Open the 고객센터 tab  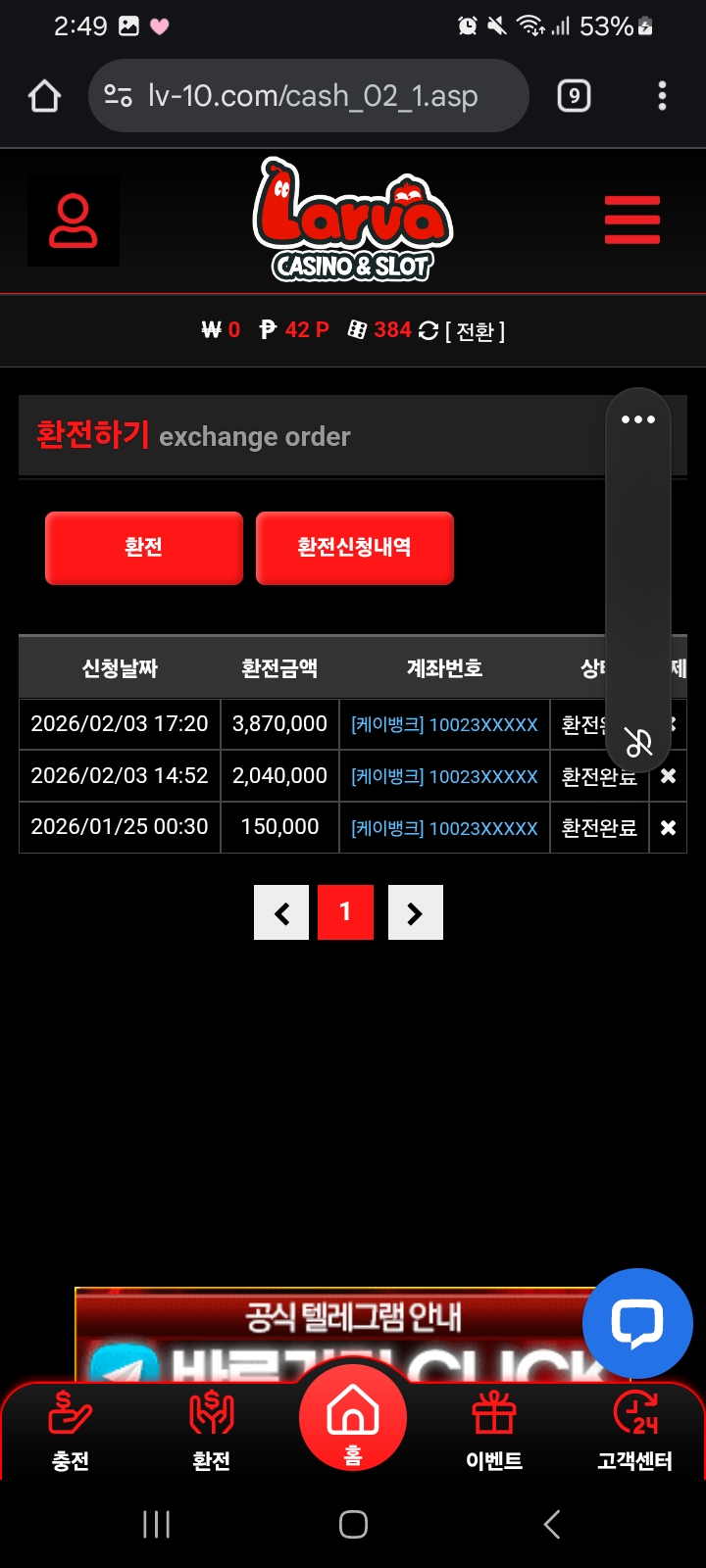635,1432
